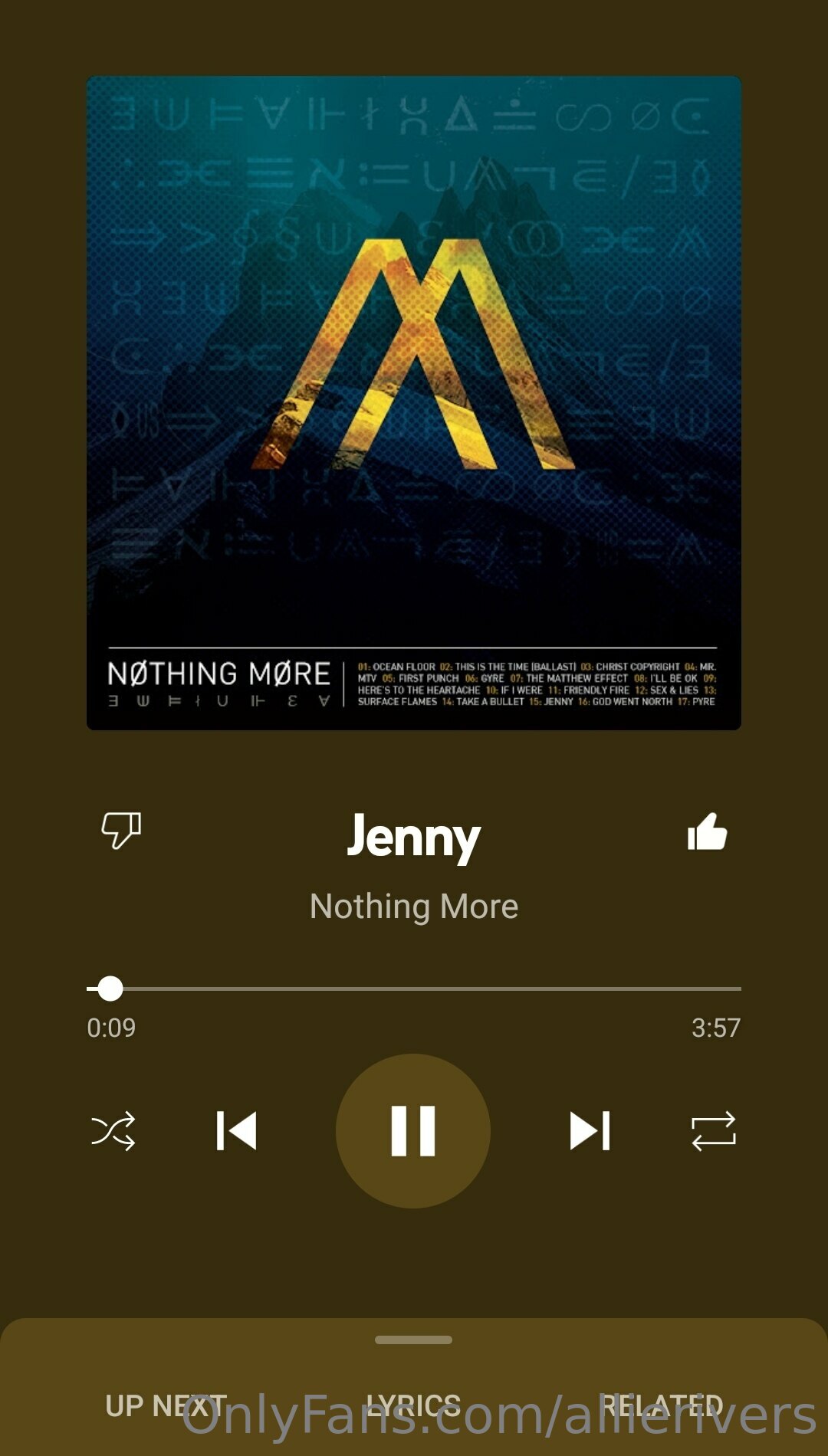Switch to the Lyrics tab
The width and height of the screenshot is (828, 1456).
pyautogui.click(x=413, y=1405)
